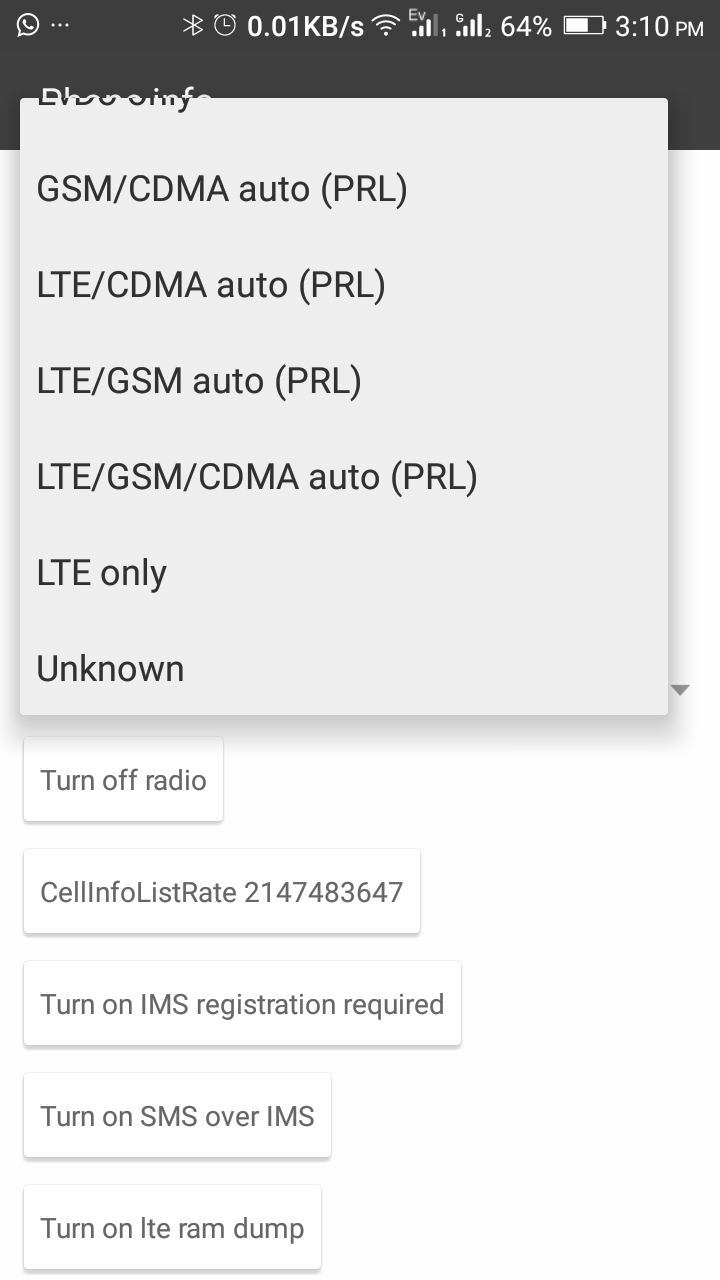Tap the Turn off radio button
This screenshot has height=1280, width=720.
(123, 780)
